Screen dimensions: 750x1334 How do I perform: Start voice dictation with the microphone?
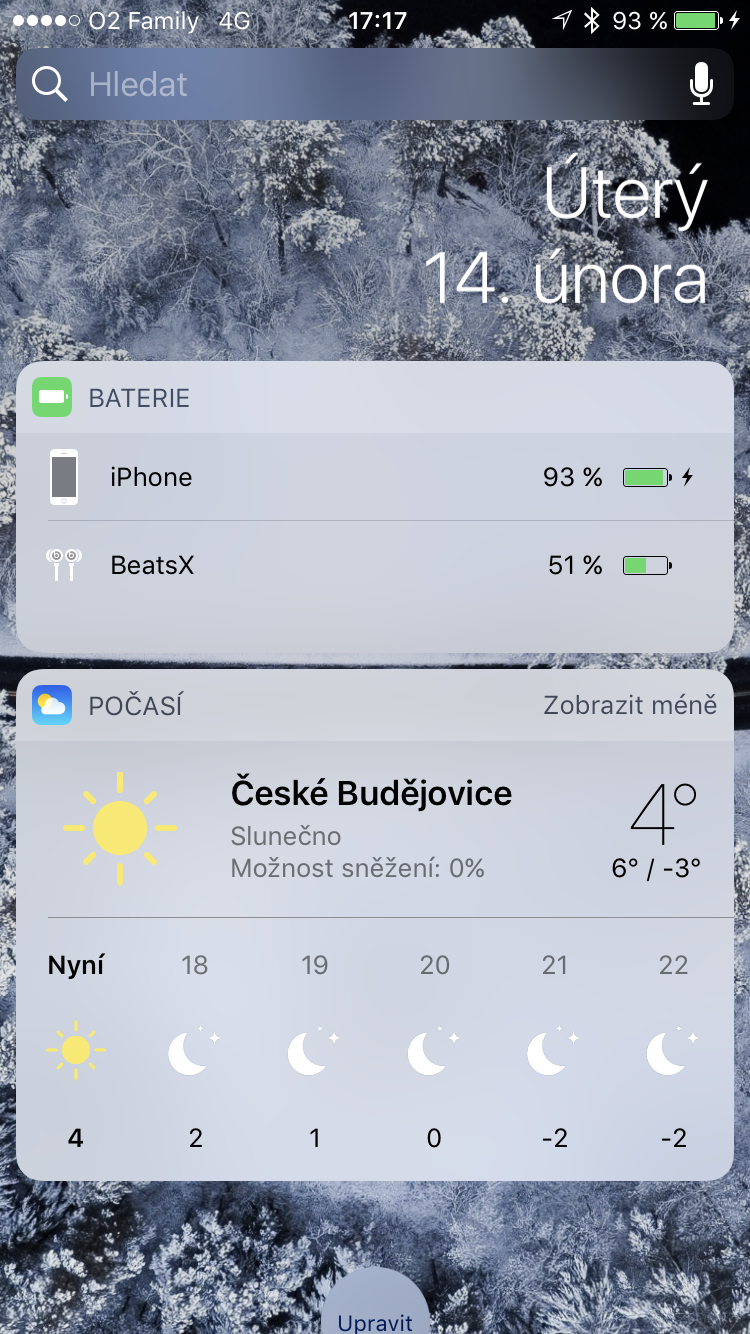[x=701, y=85]
